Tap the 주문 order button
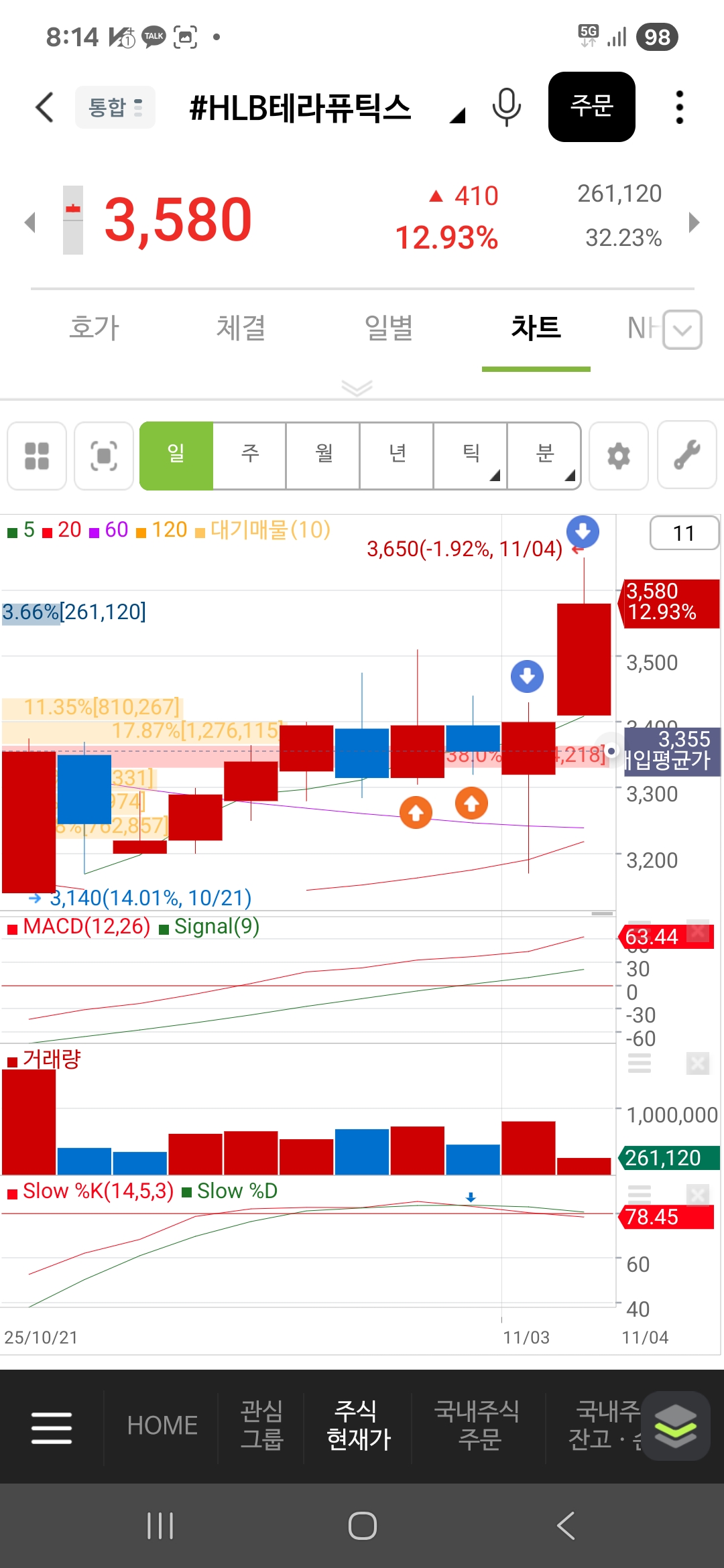Viewport: 724px width, 1568px height. tap(591, 107)
